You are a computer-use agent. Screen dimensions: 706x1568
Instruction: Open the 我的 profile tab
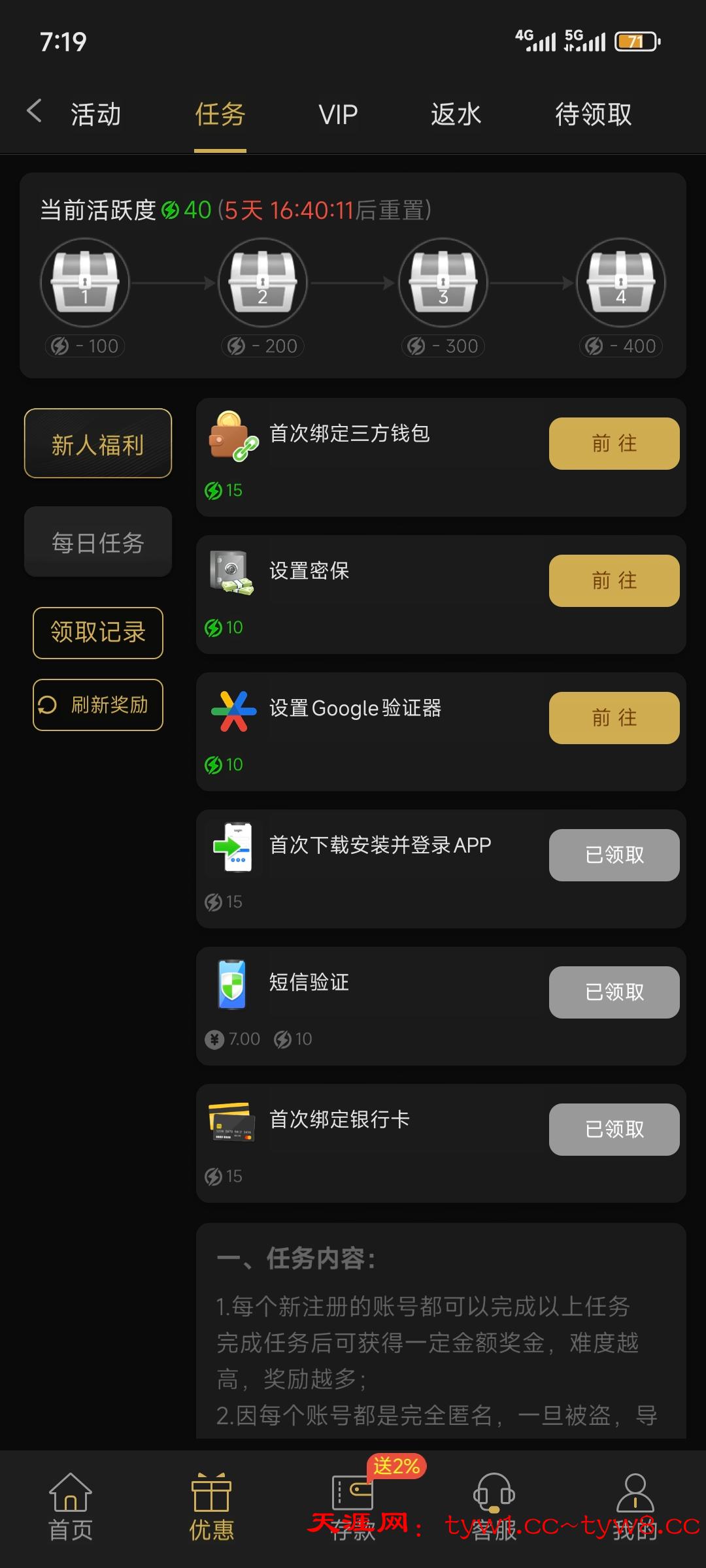pyautogui.click(x=635, y=1507)
